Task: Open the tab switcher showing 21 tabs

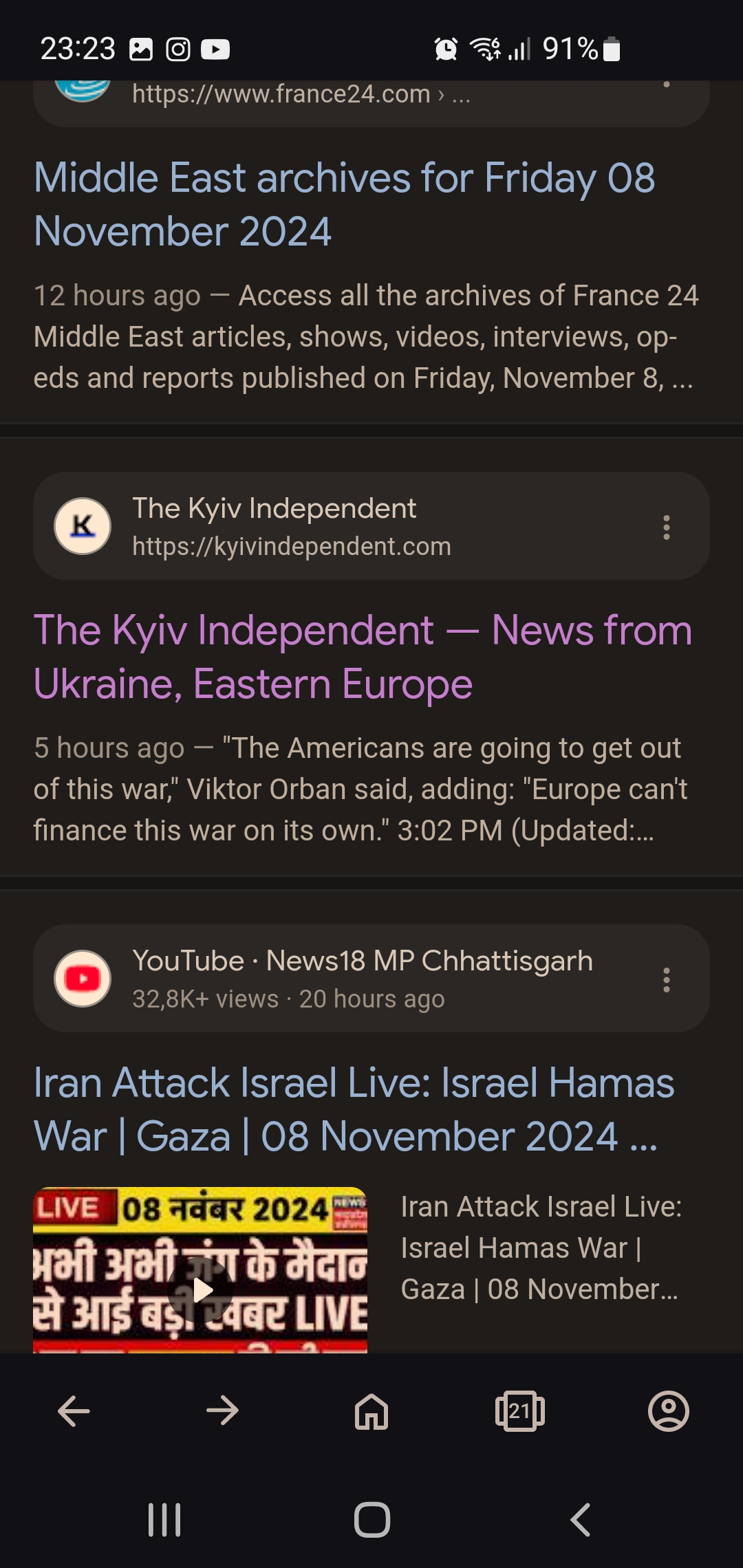Action: (520, 1411)
